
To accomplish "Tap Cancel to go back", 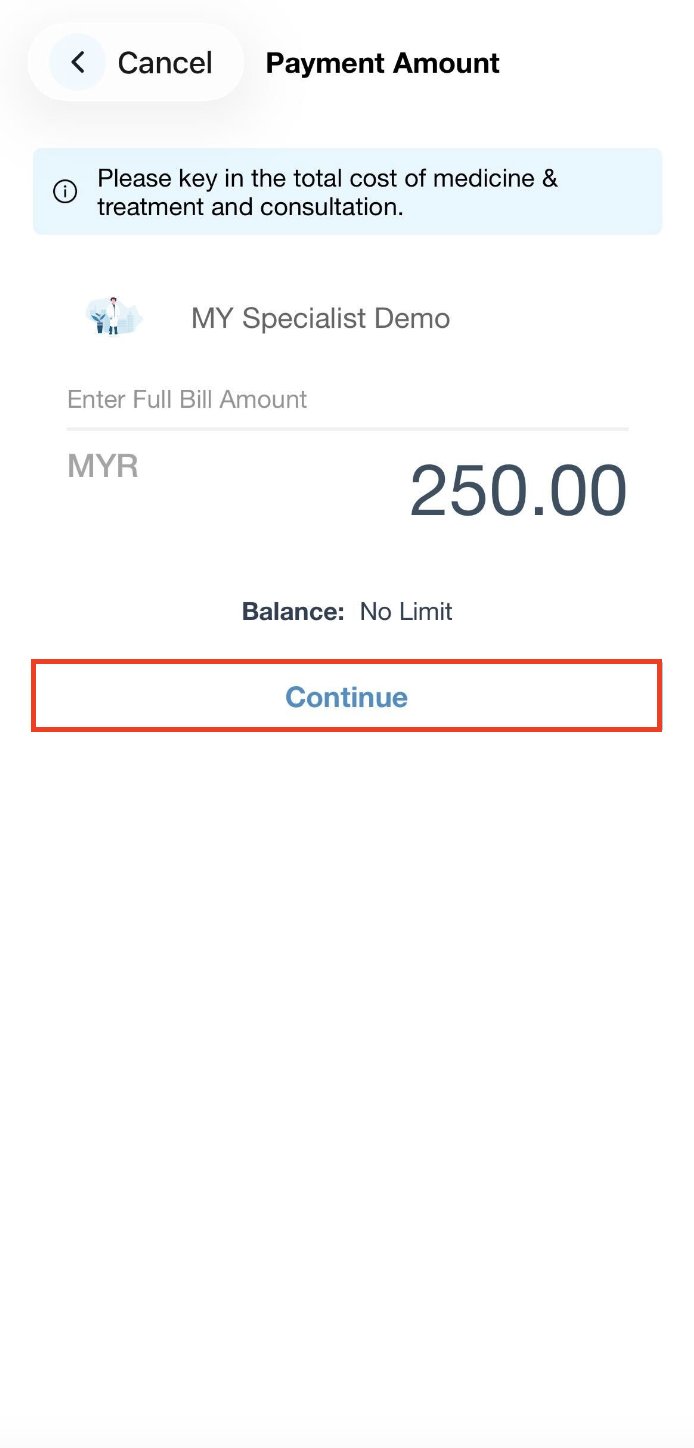I will click(x=137, y=63).
